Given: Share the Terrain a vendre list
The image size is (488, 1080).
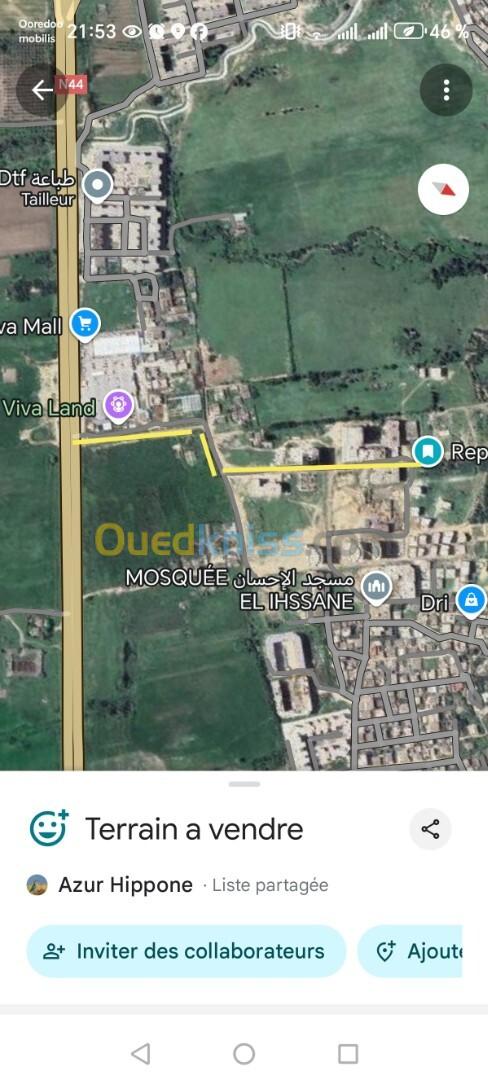Looking at the screenshot, I should click(430, 829).
